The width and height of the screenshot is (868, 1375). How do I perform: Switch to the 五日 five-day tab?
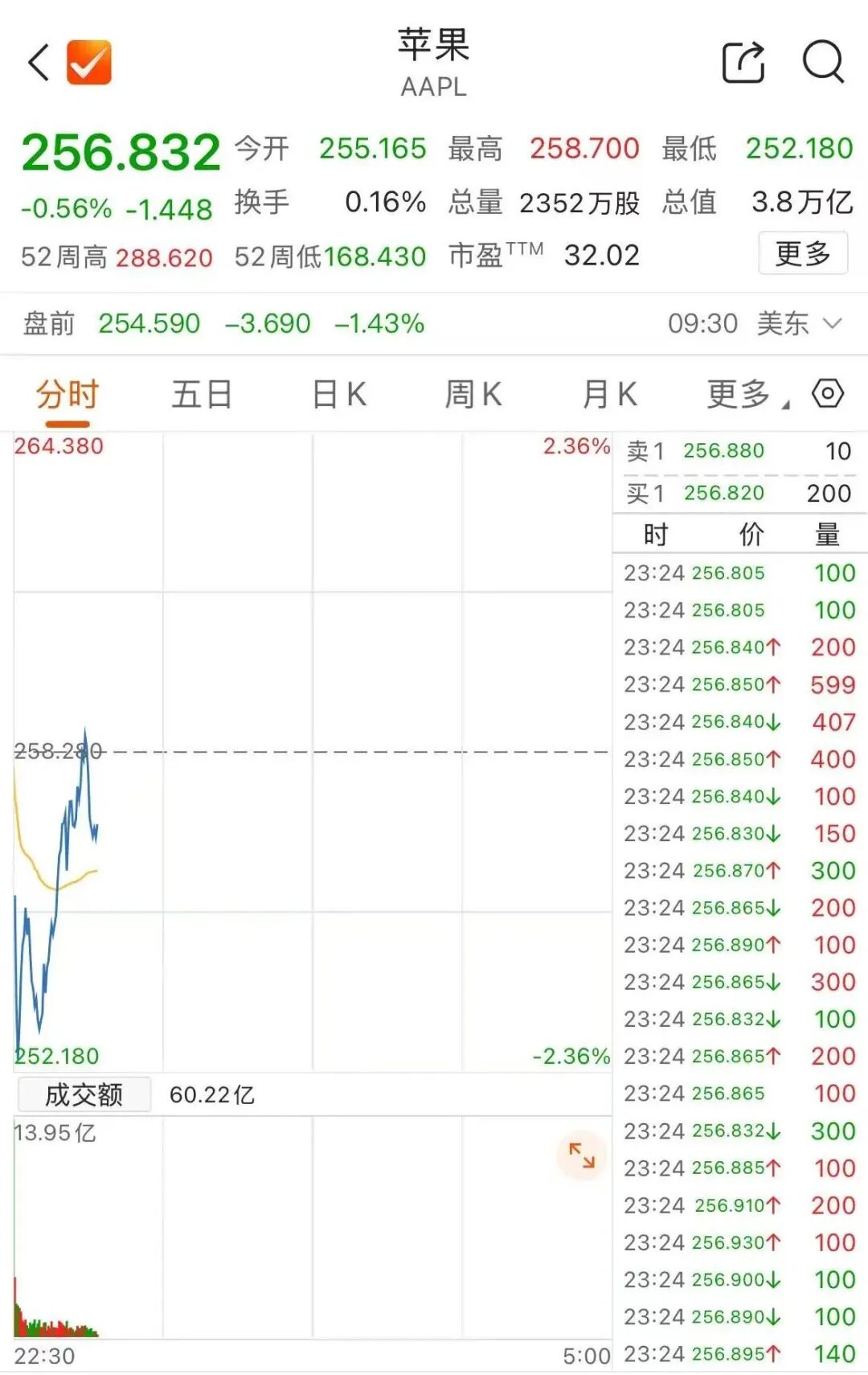[x=203, y=394]
